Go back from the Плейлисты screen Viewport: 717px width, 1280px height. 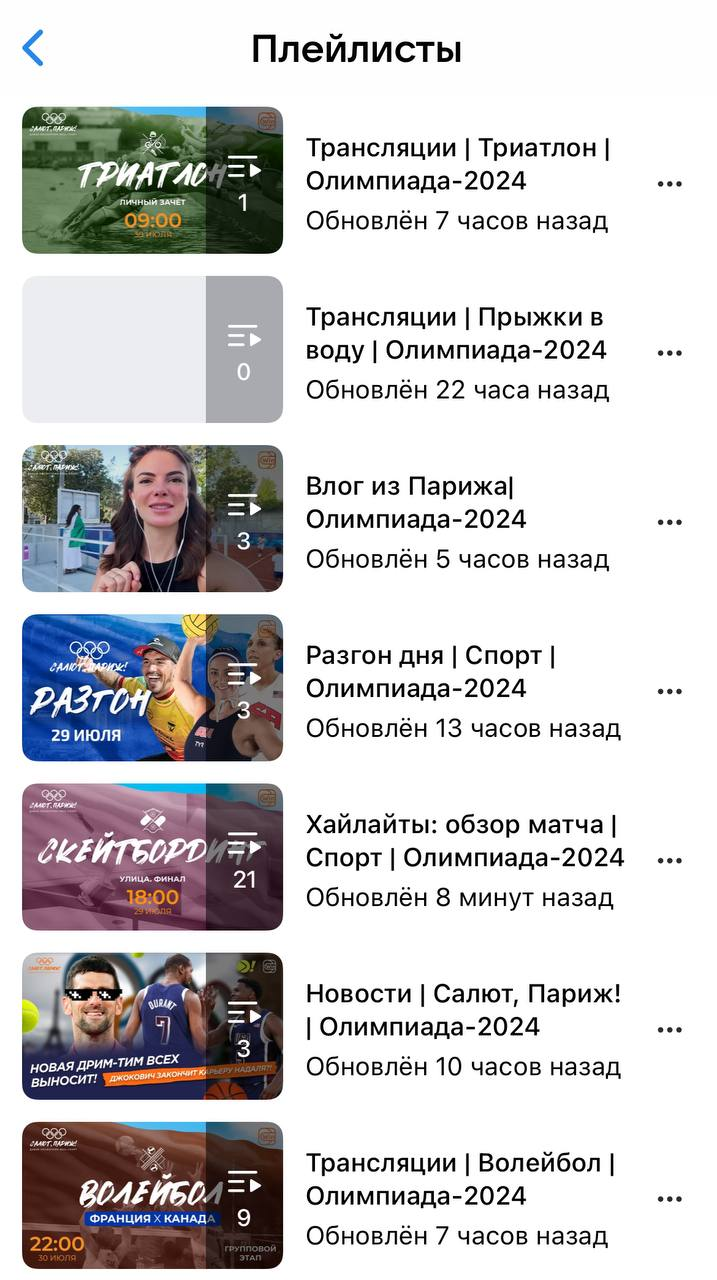pos(33,48)
